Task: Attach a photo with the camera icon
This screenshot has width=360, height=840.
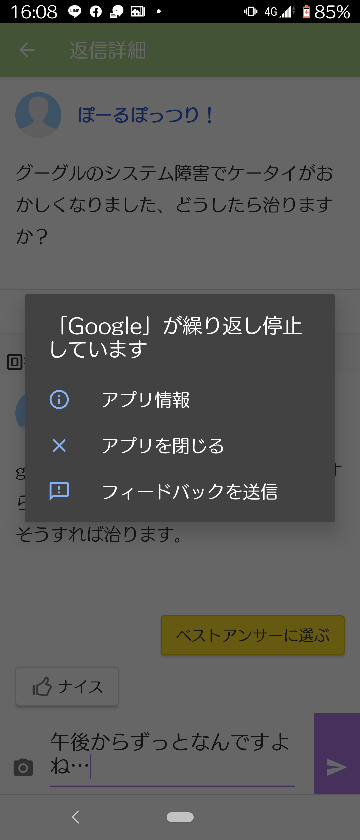Action: pos(23,768)
